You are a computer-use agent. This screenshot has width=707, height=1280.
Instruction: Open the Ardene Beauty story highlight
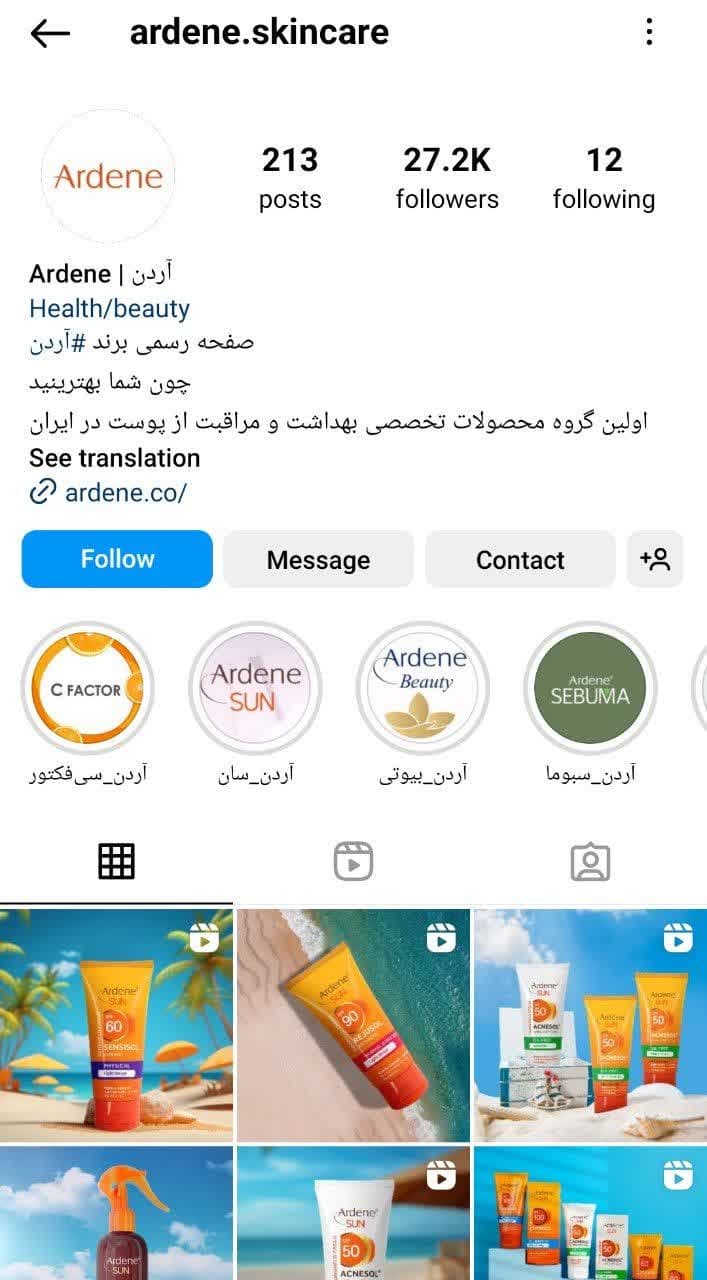pyautogui.click(x=423, y=689)
